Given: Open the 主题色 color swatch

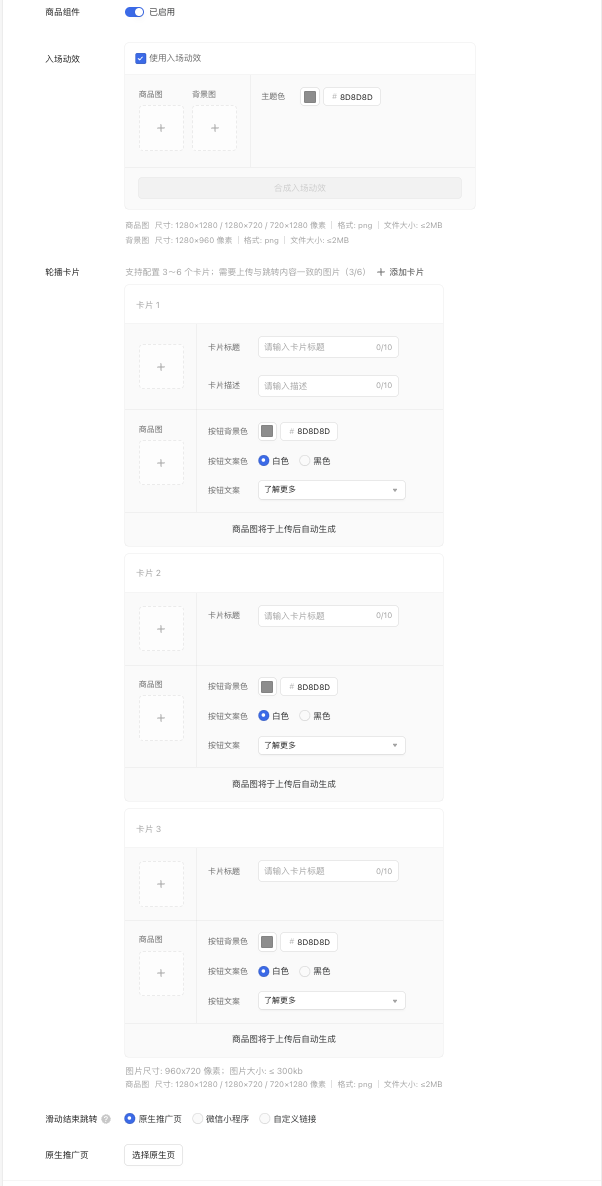Looking at the screenshot, I should coord(310,97).
